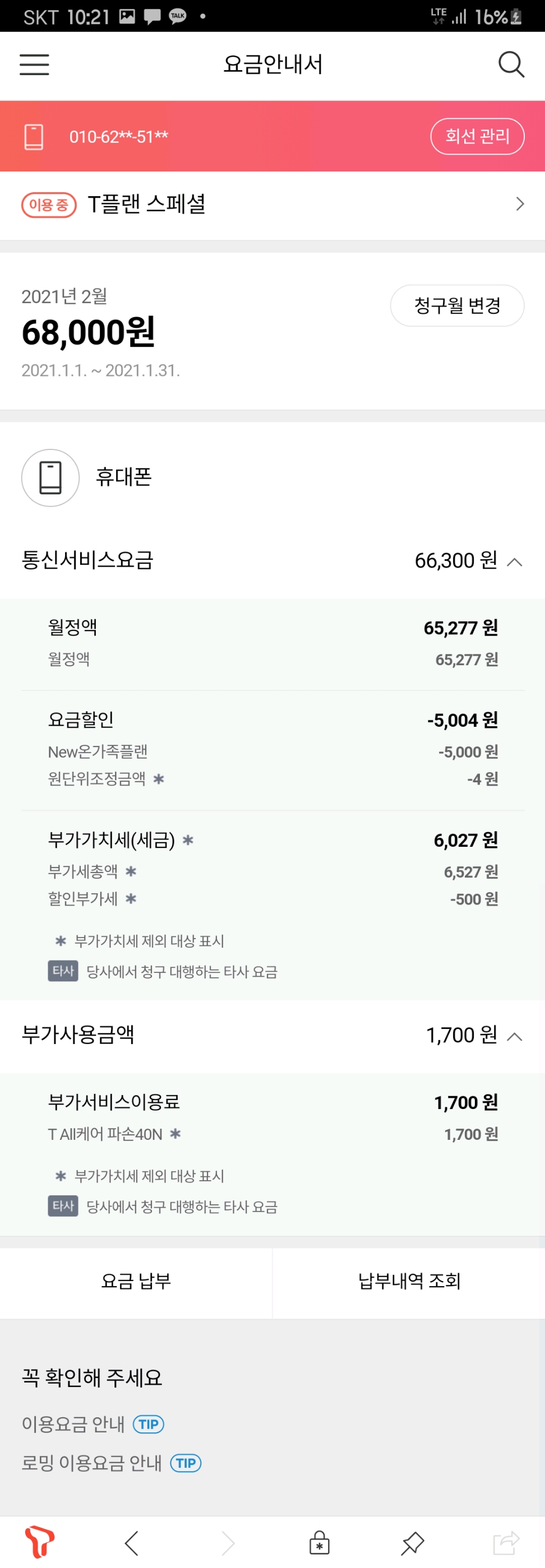
Task: Open T플랜 스페셜 plan details via chevron
Action: (519, 205)
